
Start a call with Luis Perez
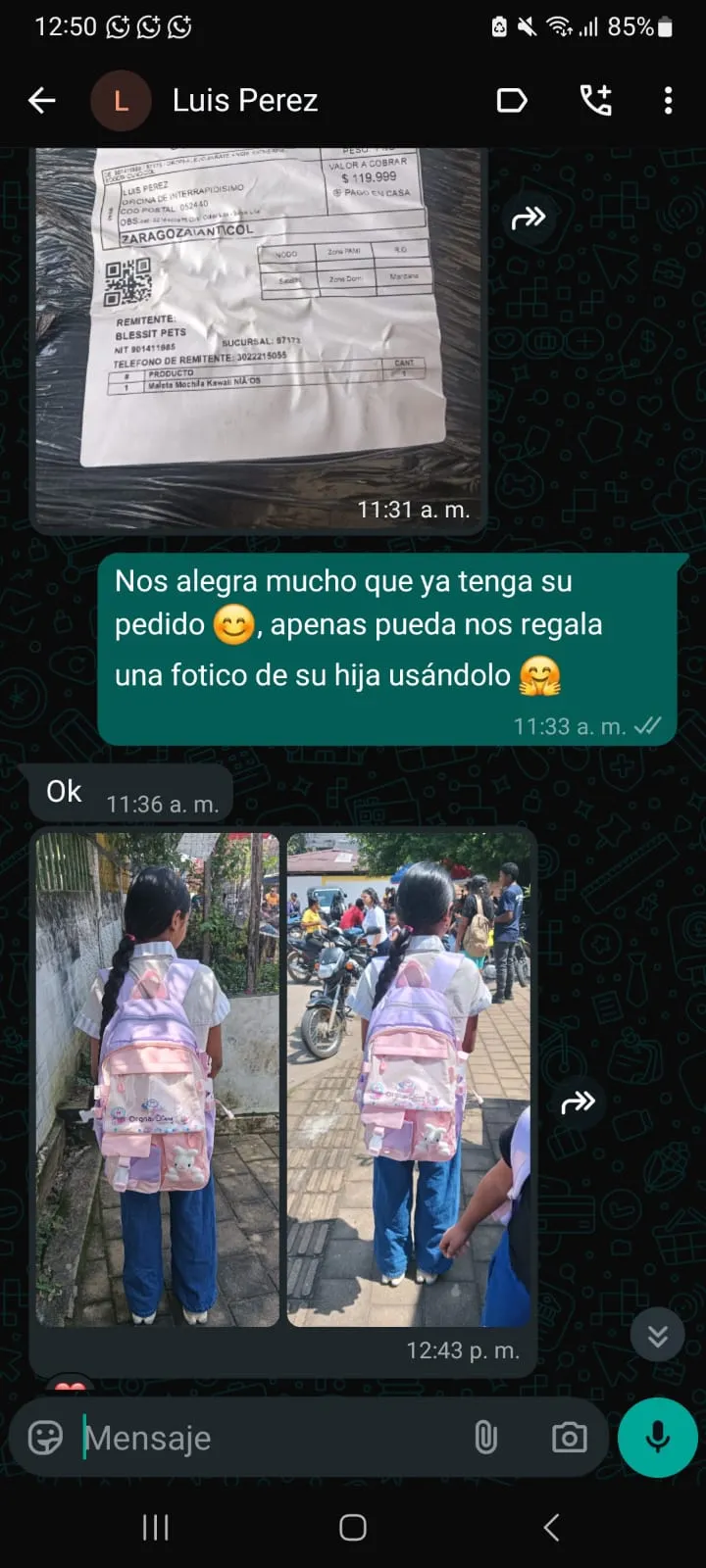click(595, 100)
